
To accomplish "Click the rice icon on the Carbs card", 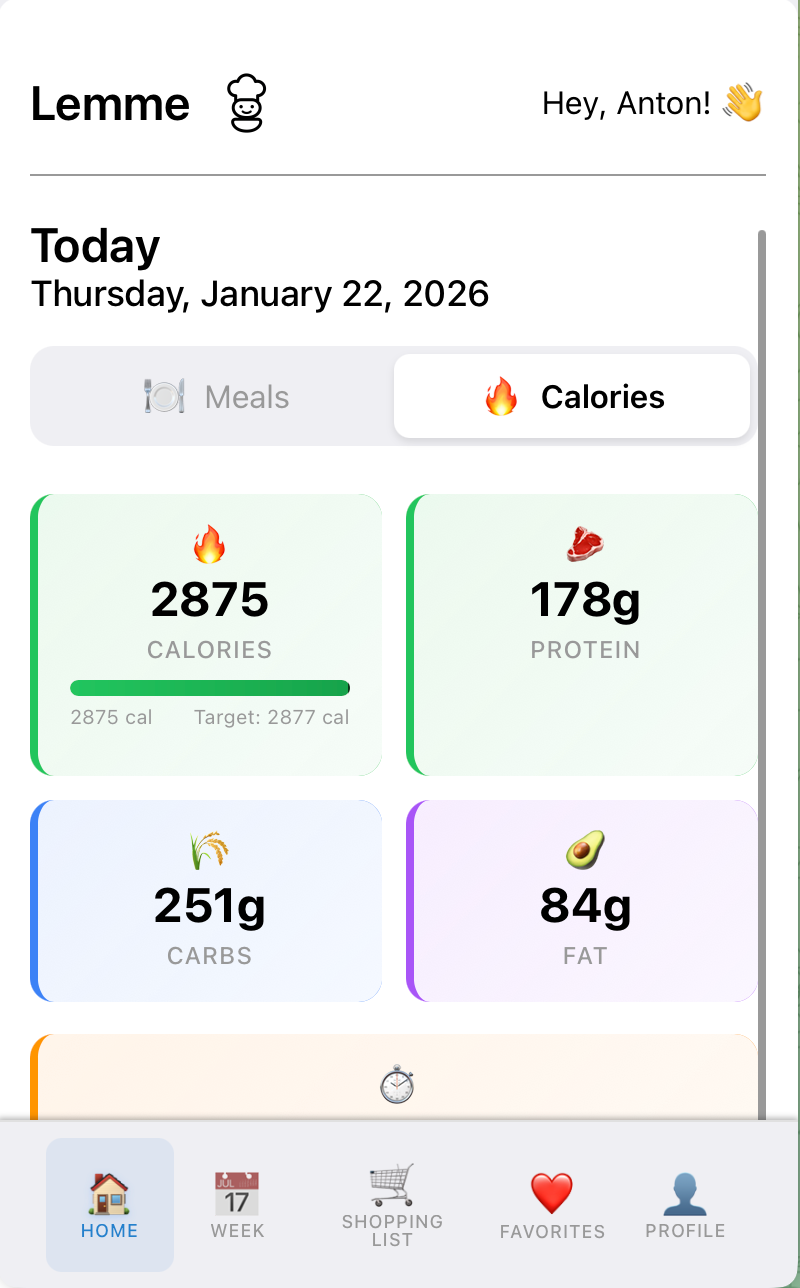I will (208, 851).
